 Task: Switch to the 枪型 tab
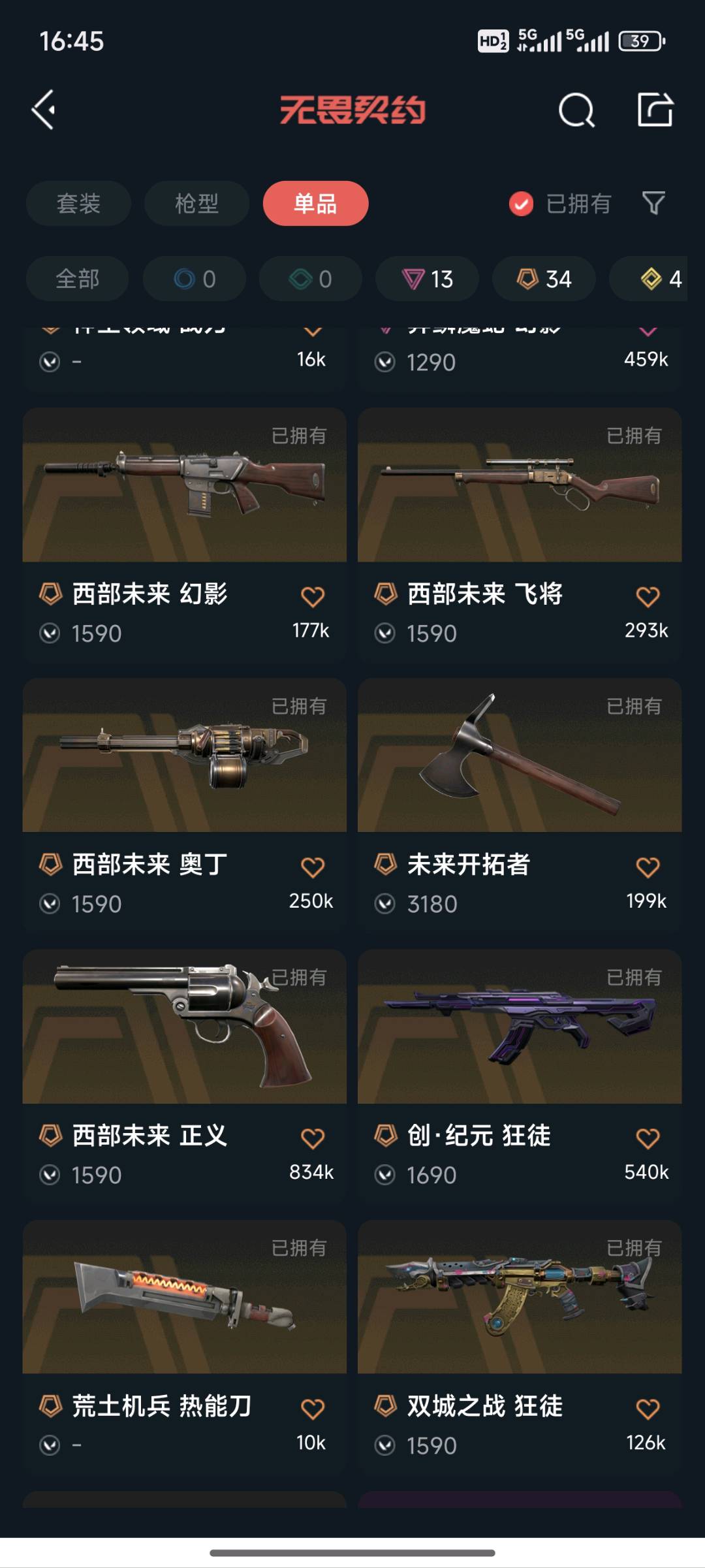click(196, 204)
